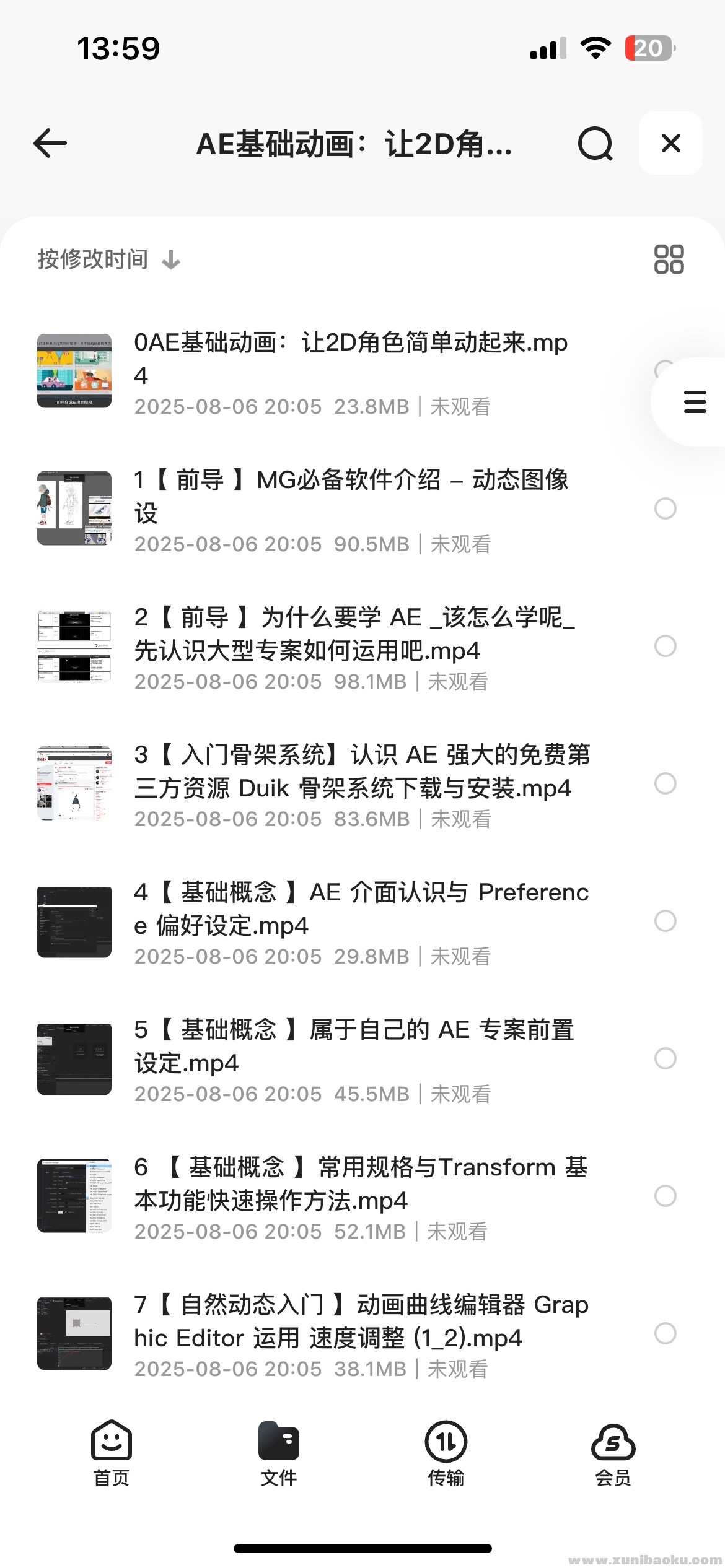Open video 4 AE 介面认识与 Preference
This screenshot has height=1568, width=725.
[x=361, y=909]
